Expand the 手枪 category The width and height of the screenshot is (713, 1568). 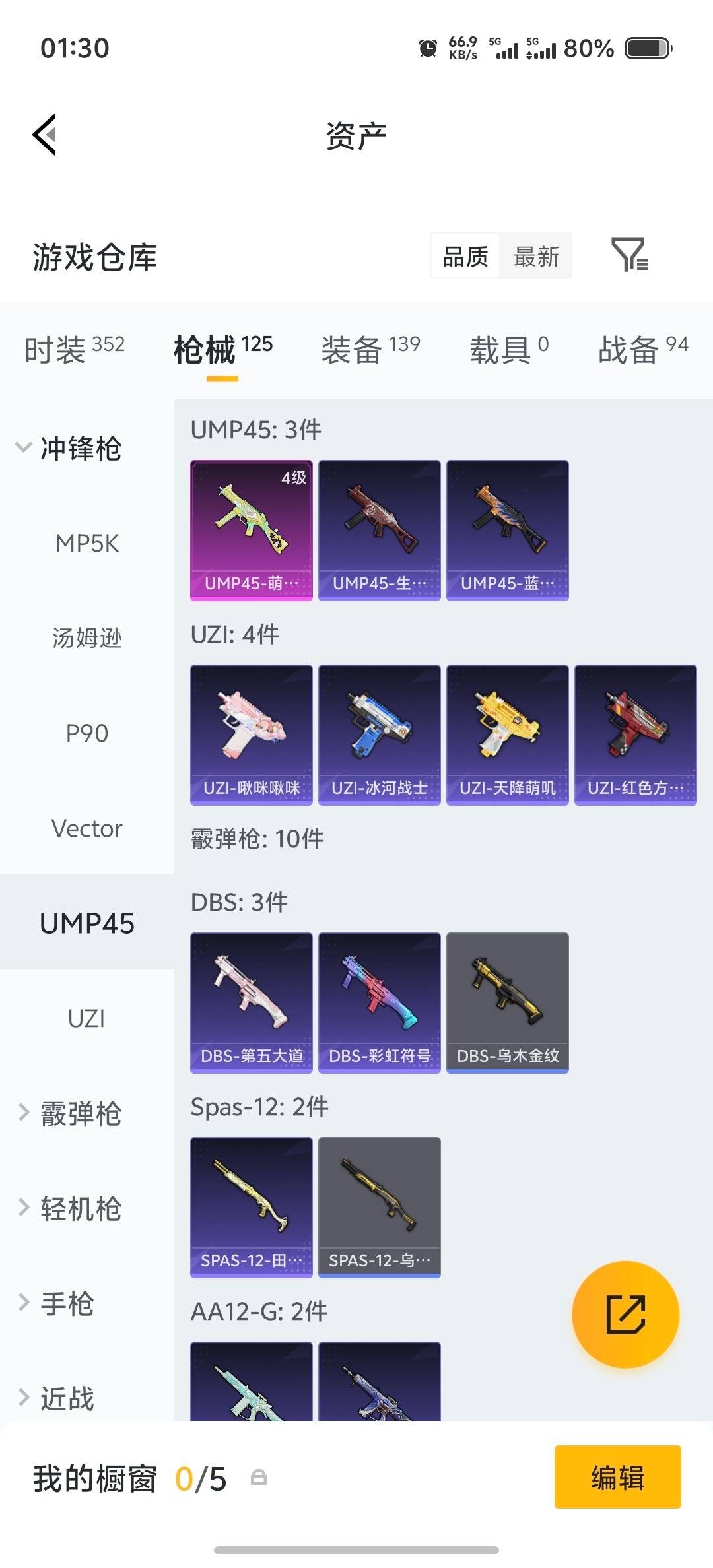click(66, 1304)
